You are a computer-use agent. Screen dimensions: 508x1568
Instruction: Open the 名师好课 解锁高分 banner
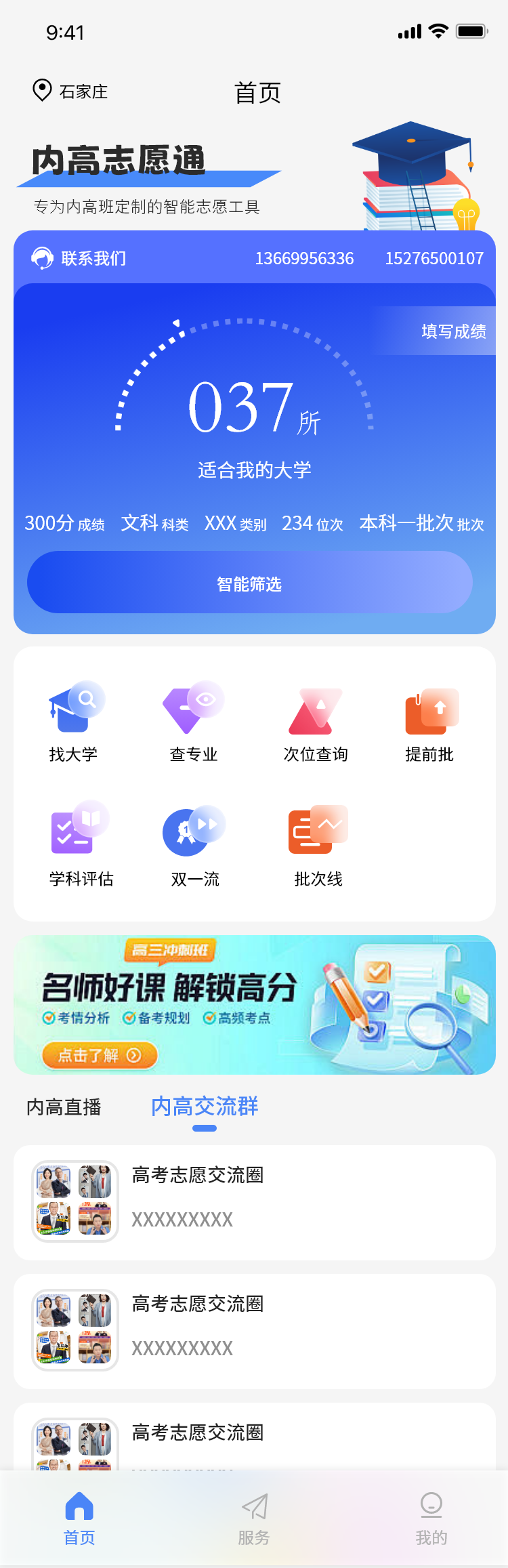pyautogui.click(x=254, y=1004)
